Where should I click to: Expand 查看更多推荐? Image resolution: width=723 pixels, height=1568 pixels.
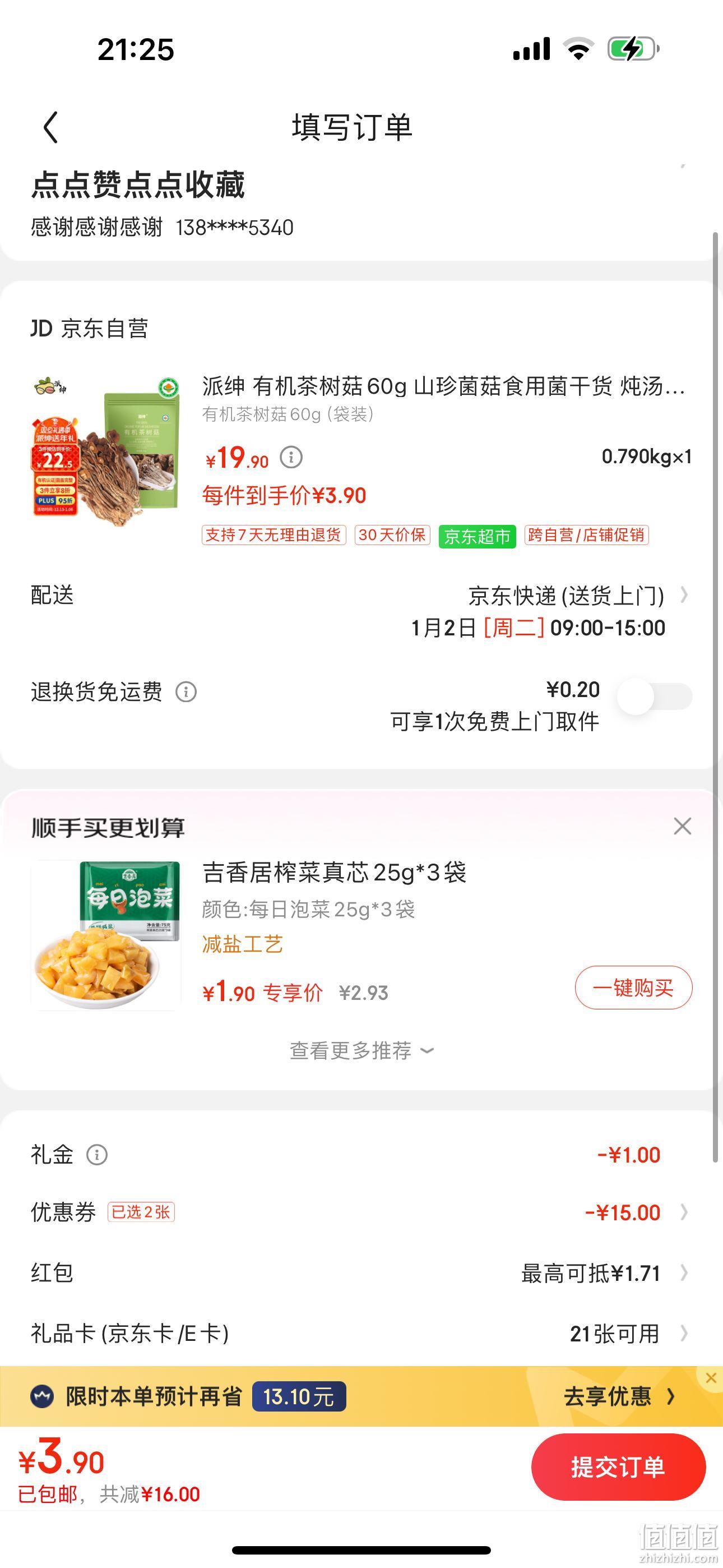(361, 1050)
